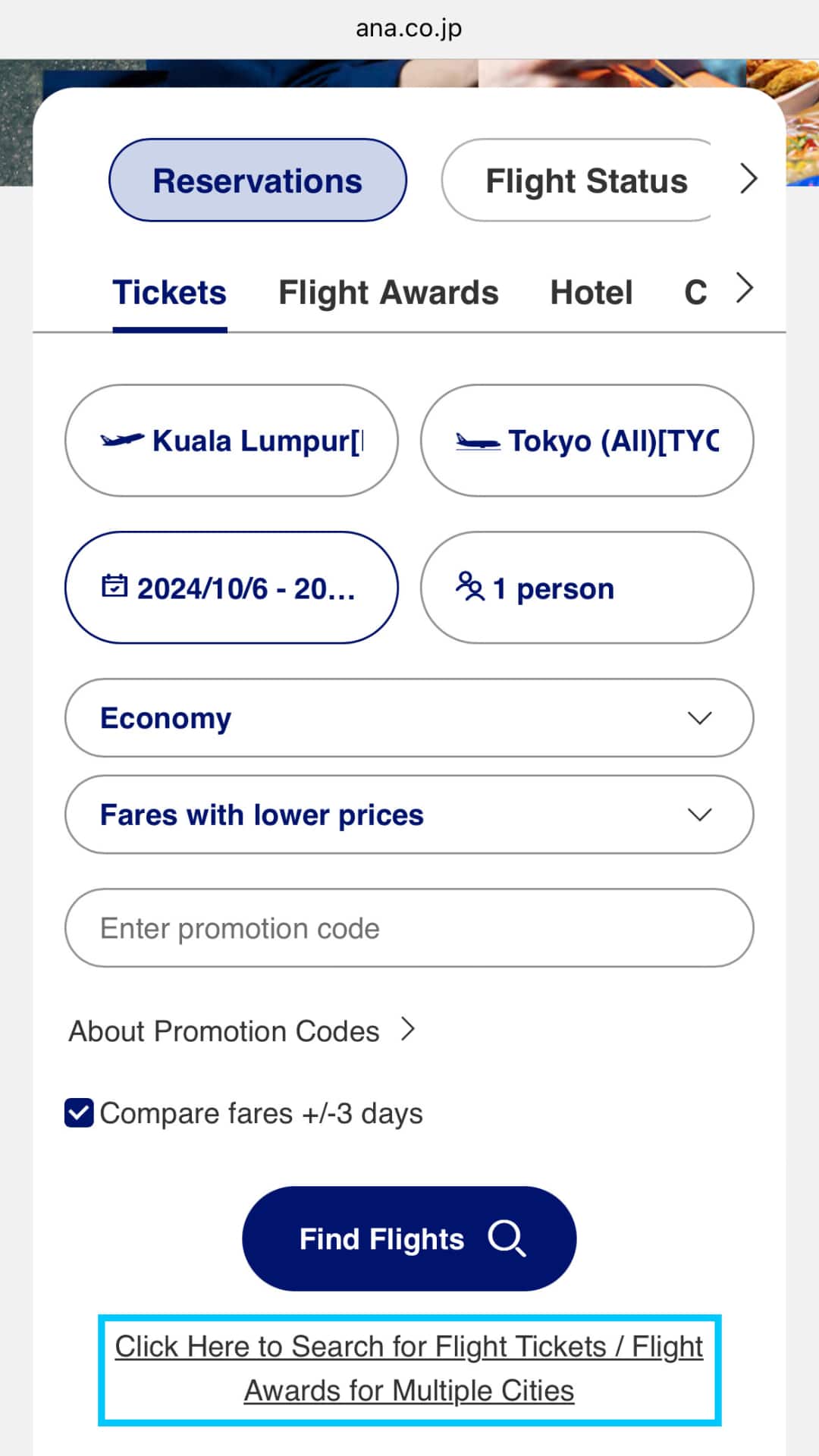Click the Enter promotion code field
This screenshot has width=819, height=1456.
point(409,927)
